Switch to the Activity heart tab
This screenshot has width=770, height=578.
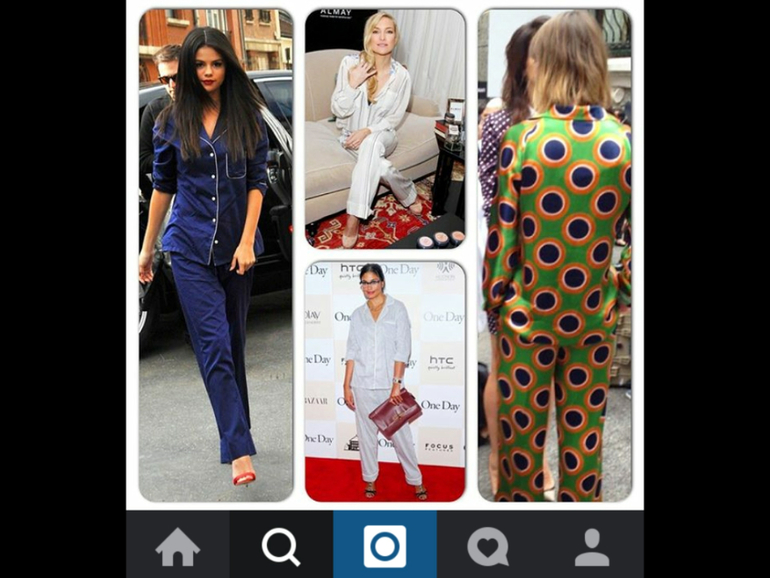488,546
